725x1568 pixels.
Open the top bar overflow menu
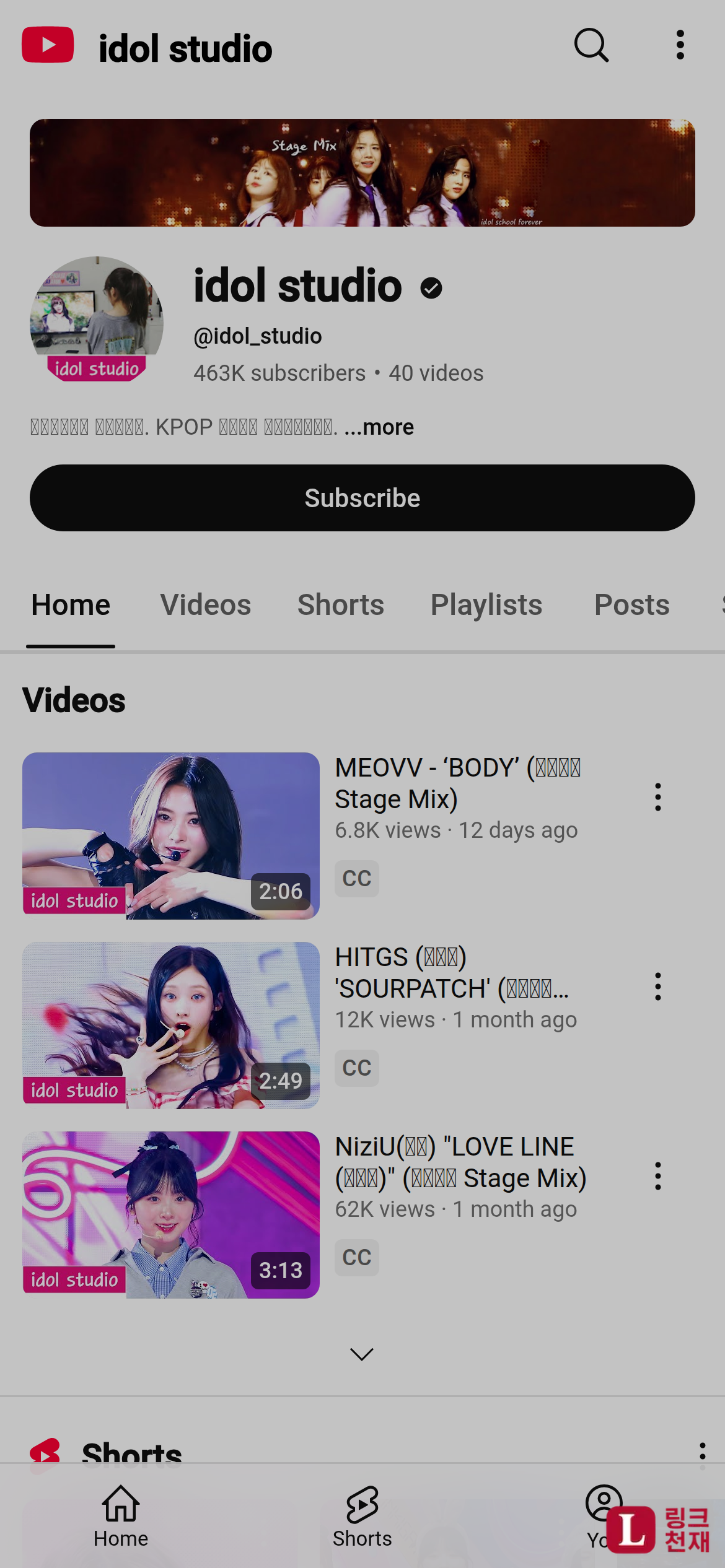(680, 45)
